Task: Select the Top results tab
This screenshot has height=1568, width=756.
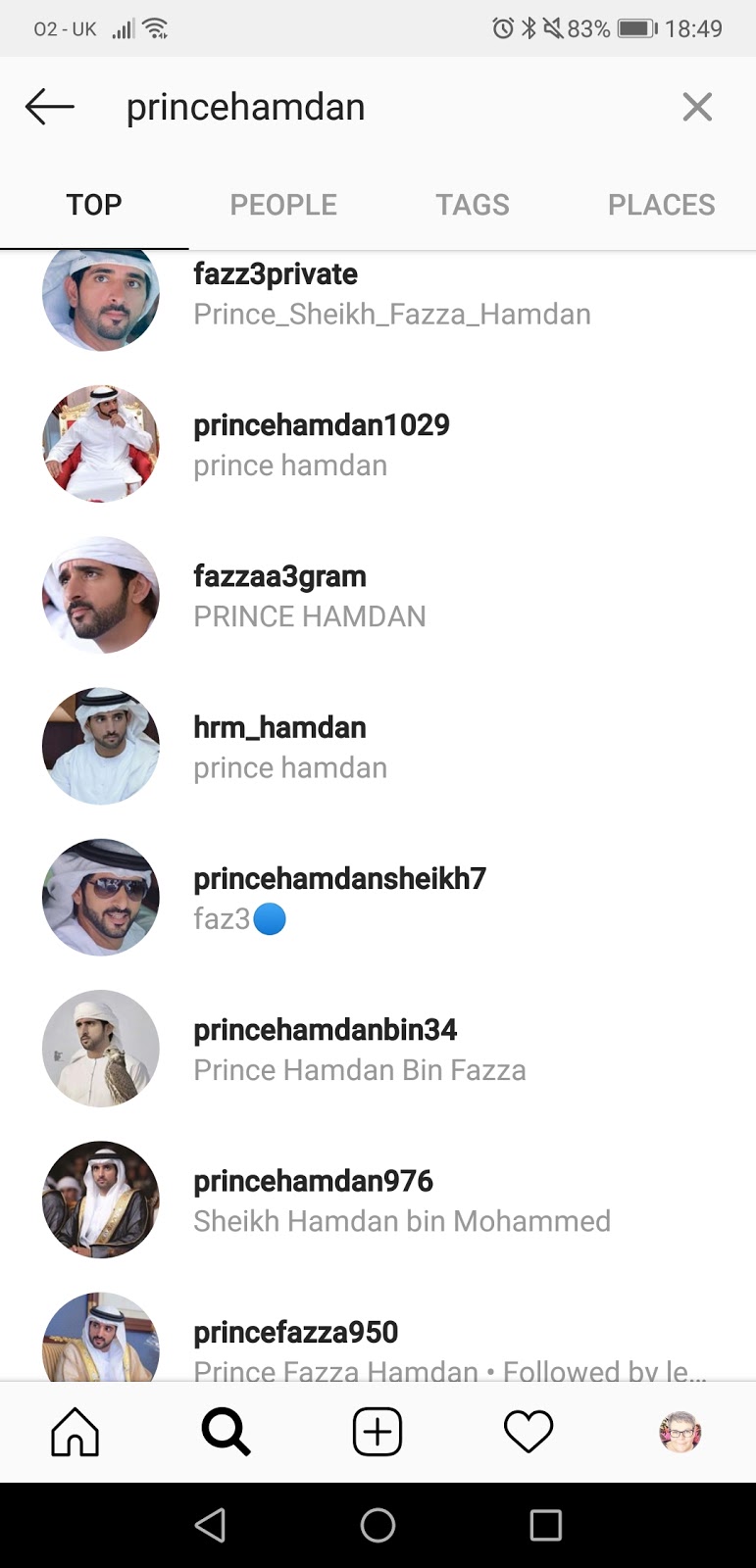Action: [94, 205]
